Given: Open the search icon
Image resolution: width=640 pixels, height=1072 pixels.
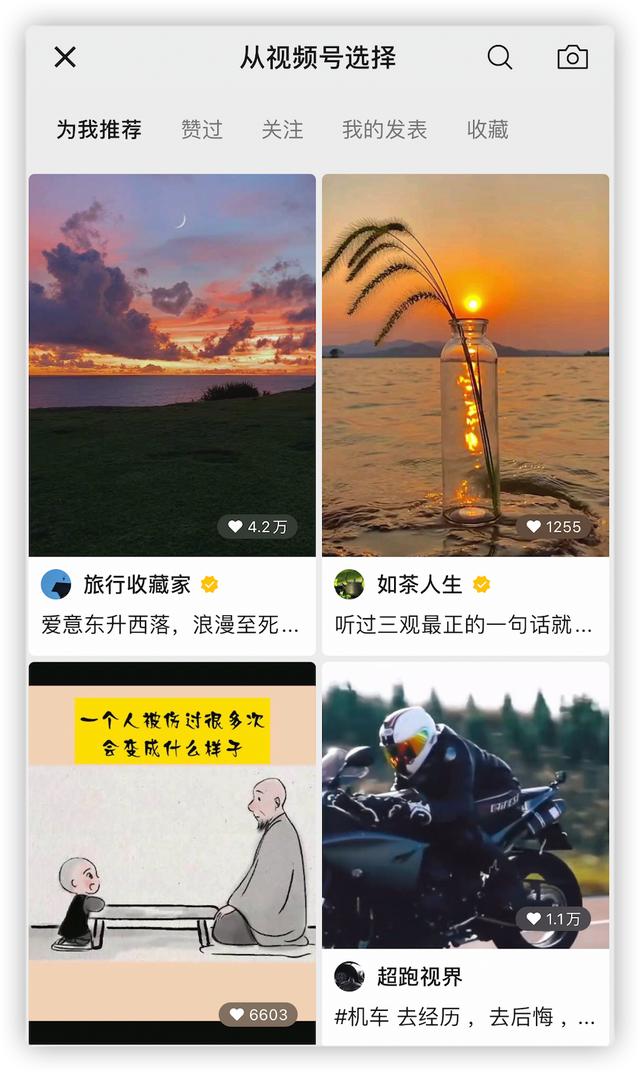Looking at the screenshot, I should tap(500, 57).
